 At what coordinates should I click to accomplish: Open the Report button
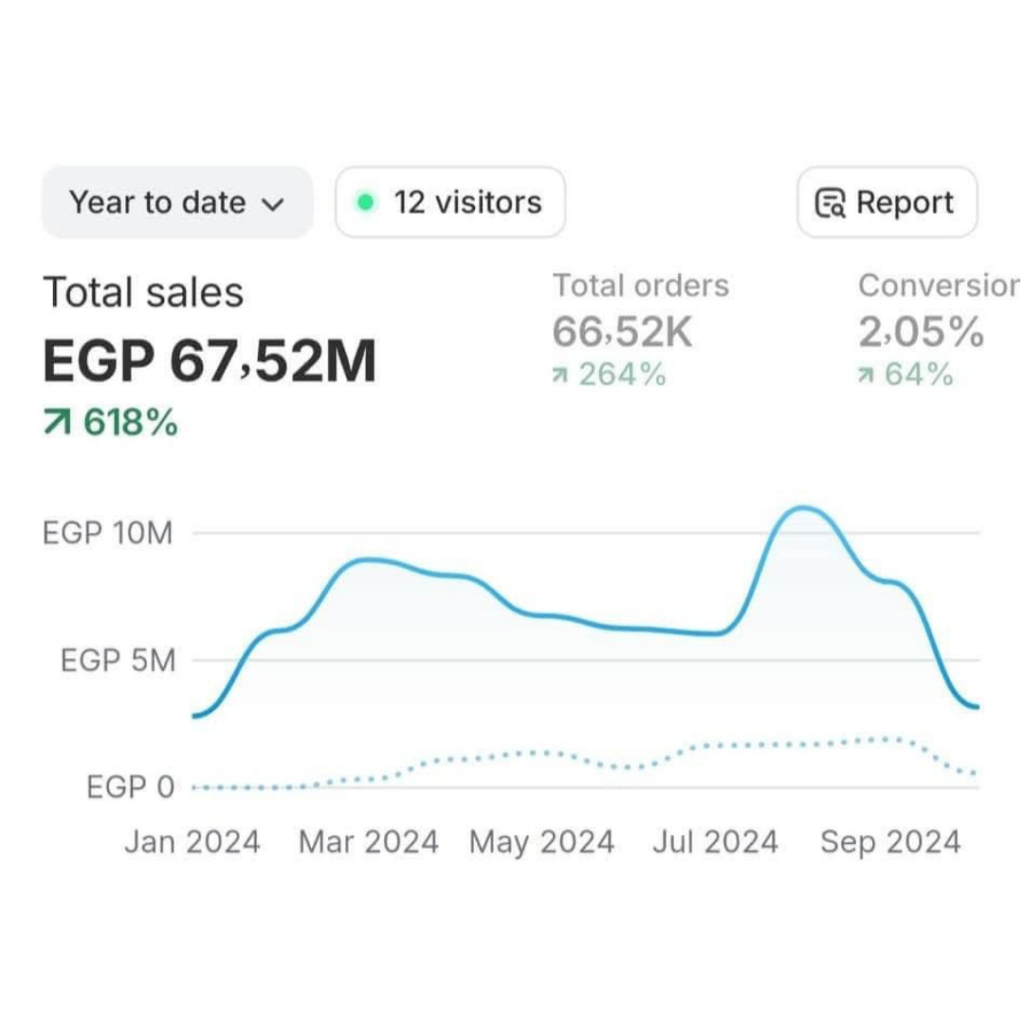click(x=887, y=203)
